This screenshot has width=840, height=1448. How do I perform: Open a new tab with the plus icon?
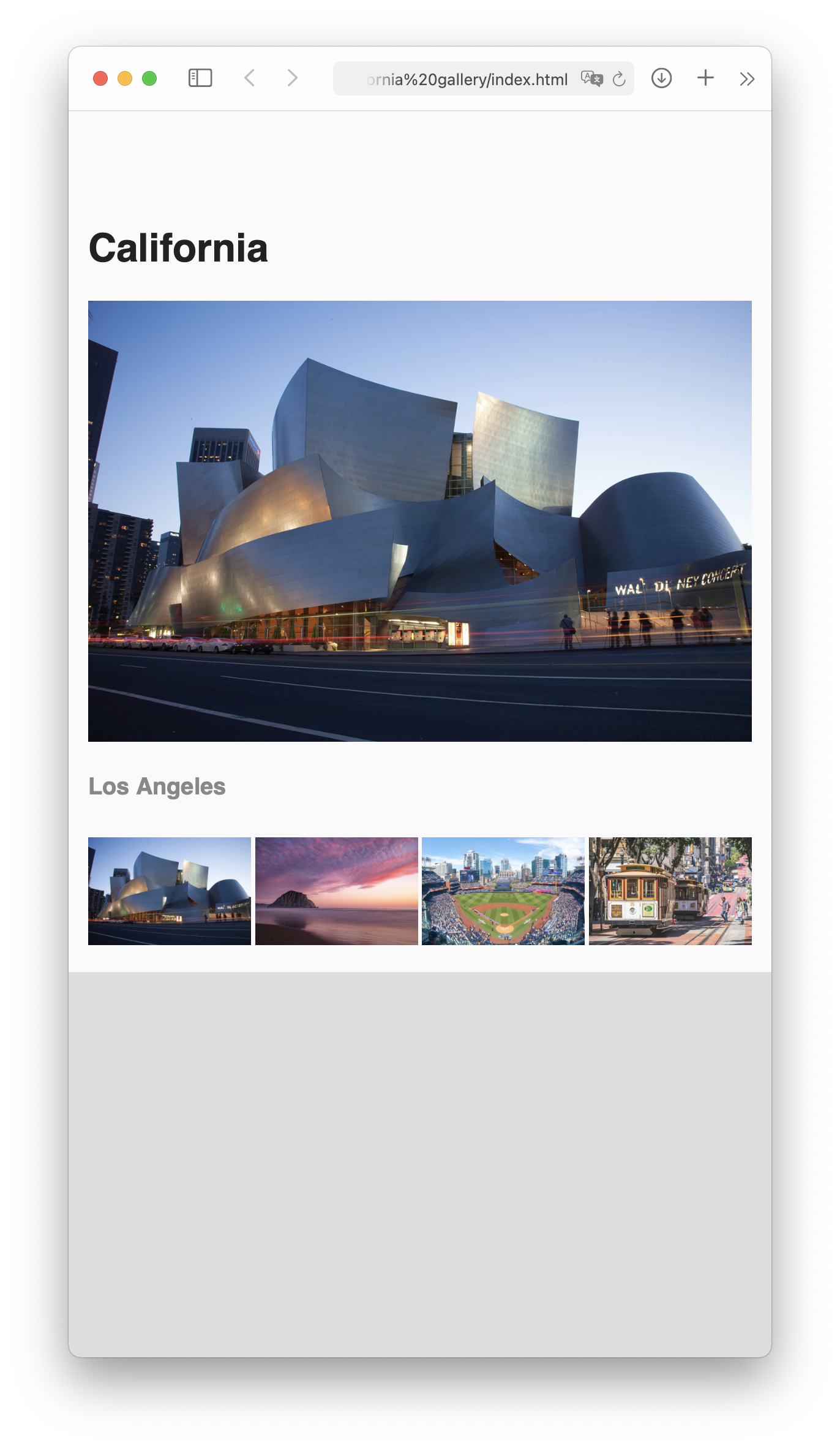pyautogui.click(x=705, y=78)
